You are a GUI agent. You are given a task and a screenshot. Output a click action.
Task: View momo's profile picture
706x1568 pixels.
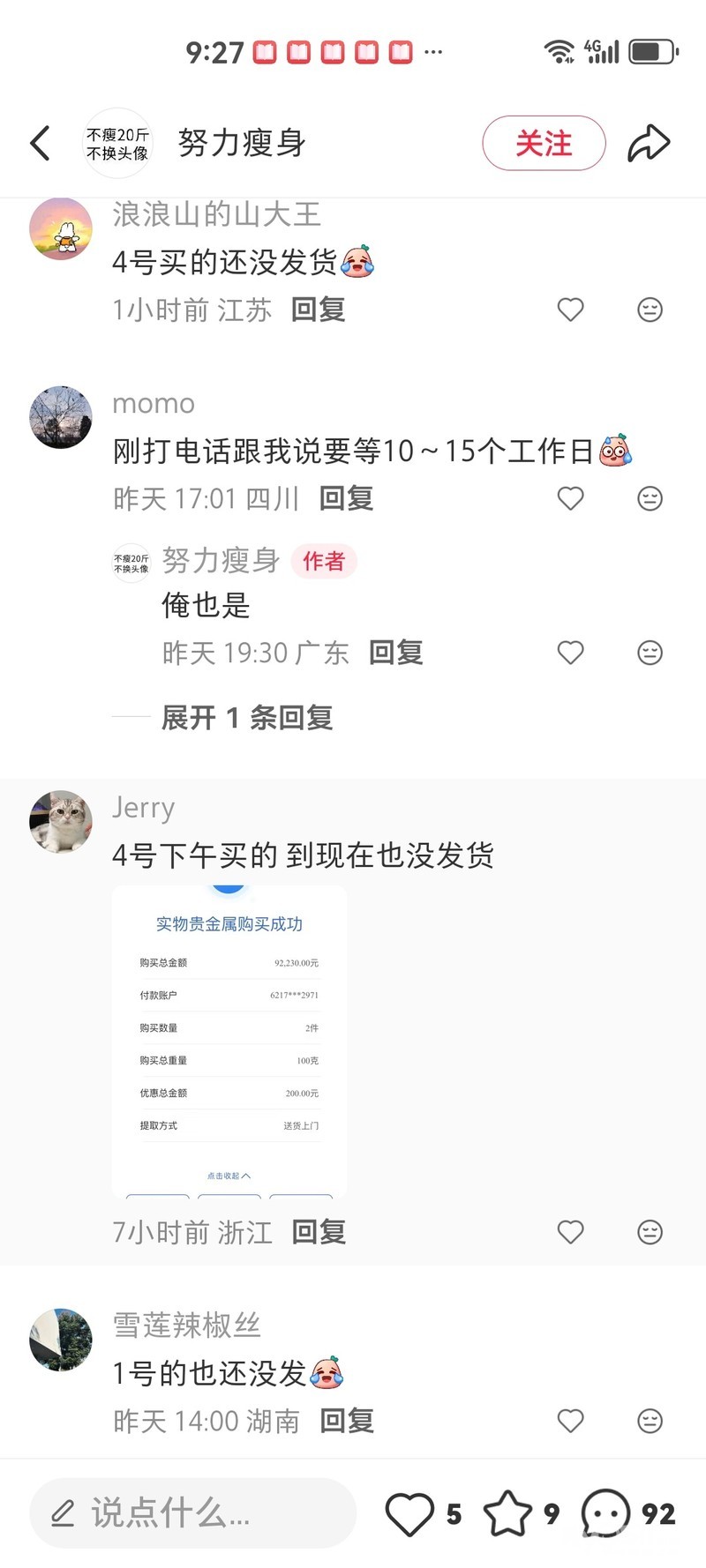[x=61, y=417]
